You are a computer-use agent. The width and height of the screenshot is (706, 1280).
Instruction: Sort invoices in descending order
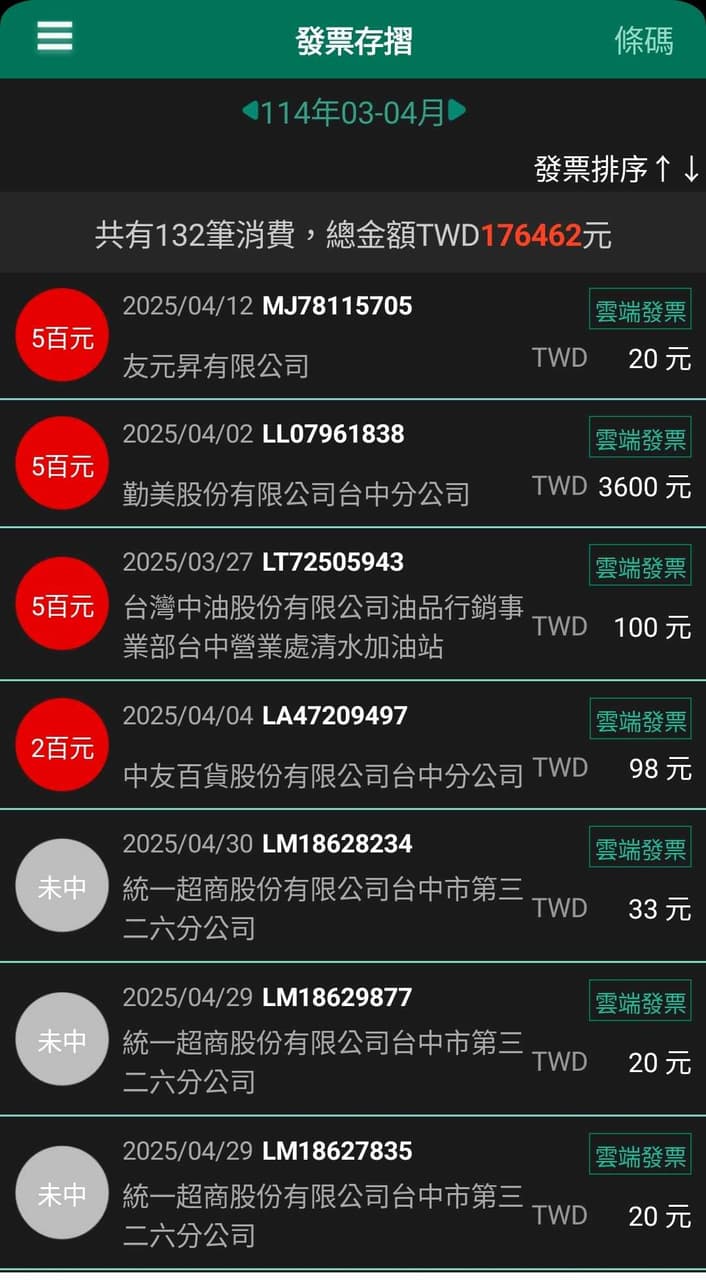(x=691, y=169)
